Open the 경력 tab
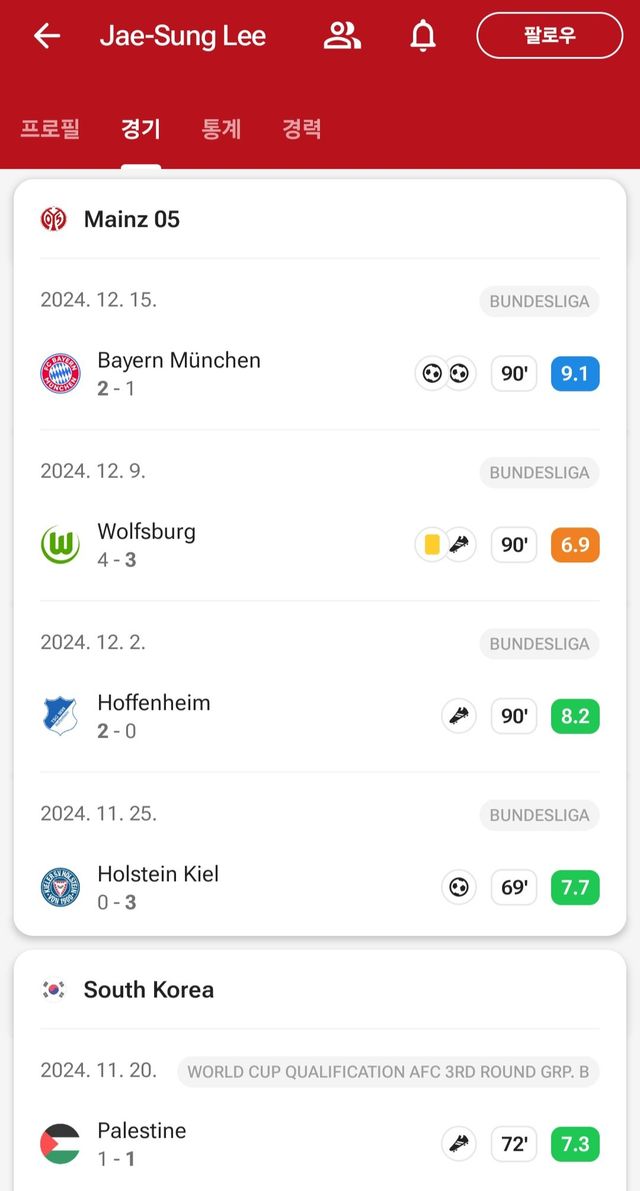The image size is (640, 1191). [301, 129]
